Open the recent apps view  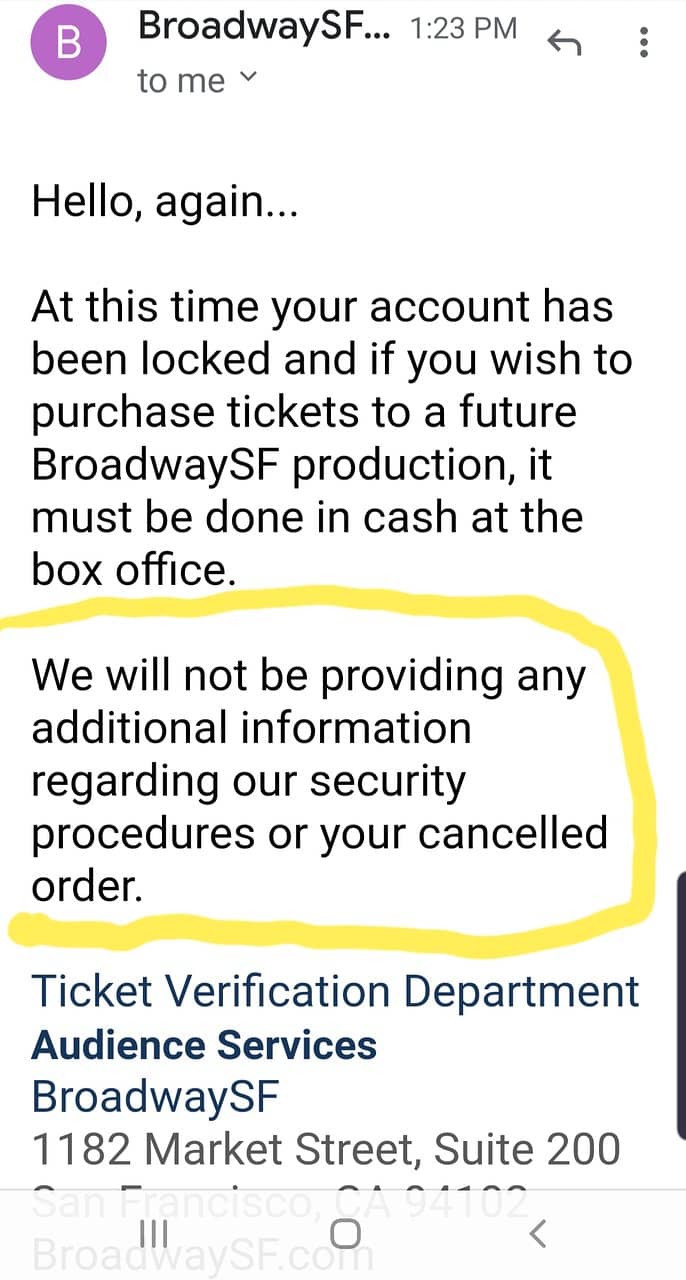pyautogui.click(x=152, y=1234)
